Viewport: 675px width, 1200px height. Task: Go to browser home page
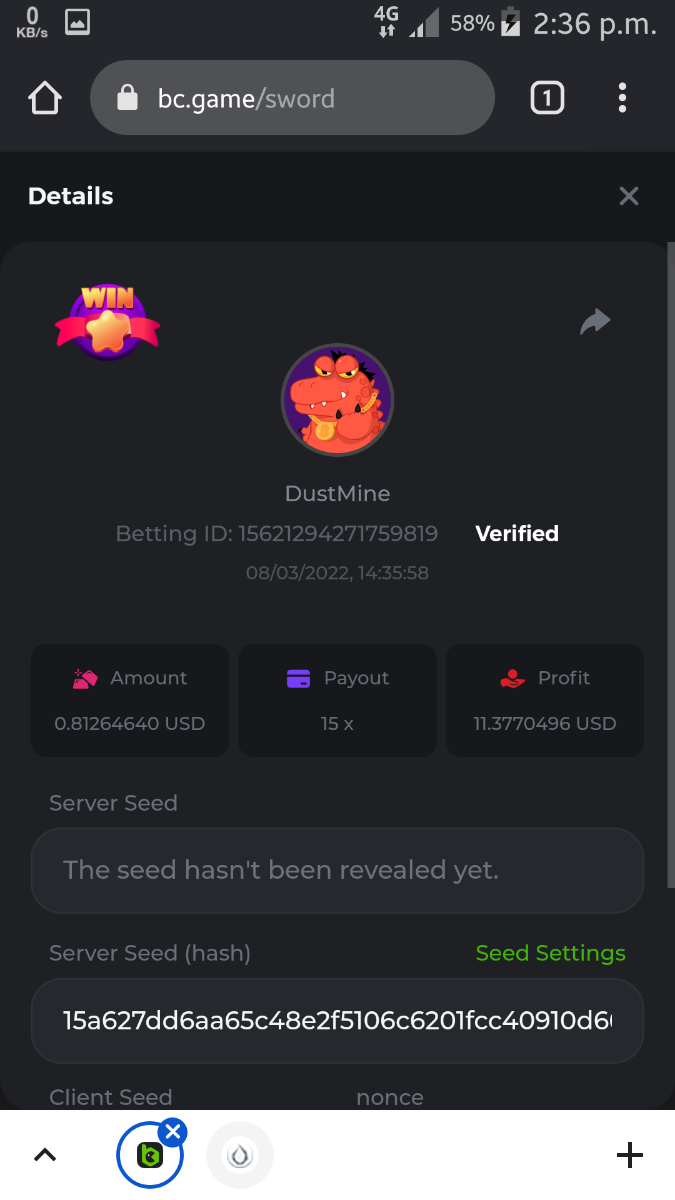(x=45, y=98)
